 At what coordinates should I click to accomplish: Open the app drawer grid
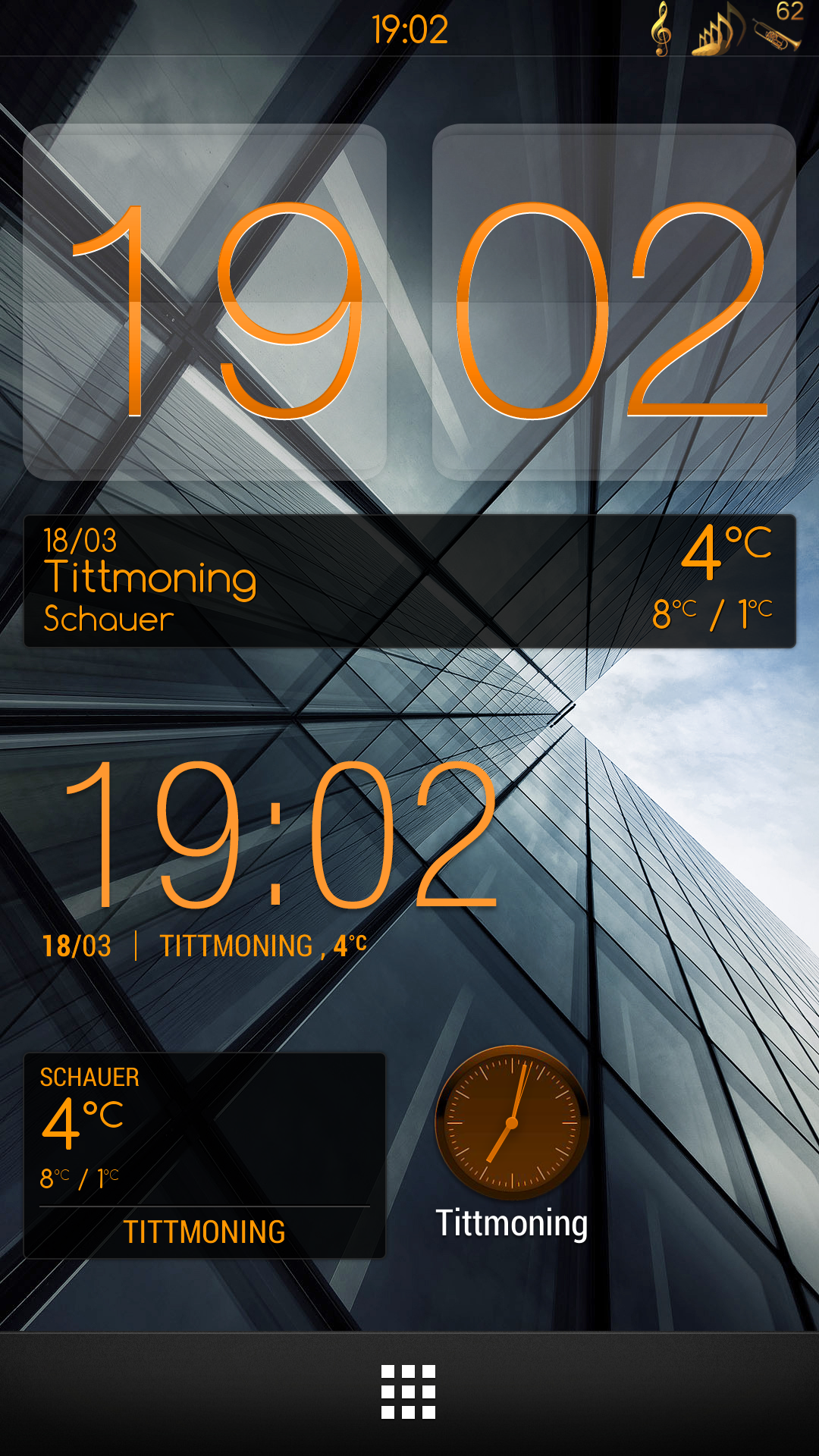tap(408, 1392)
